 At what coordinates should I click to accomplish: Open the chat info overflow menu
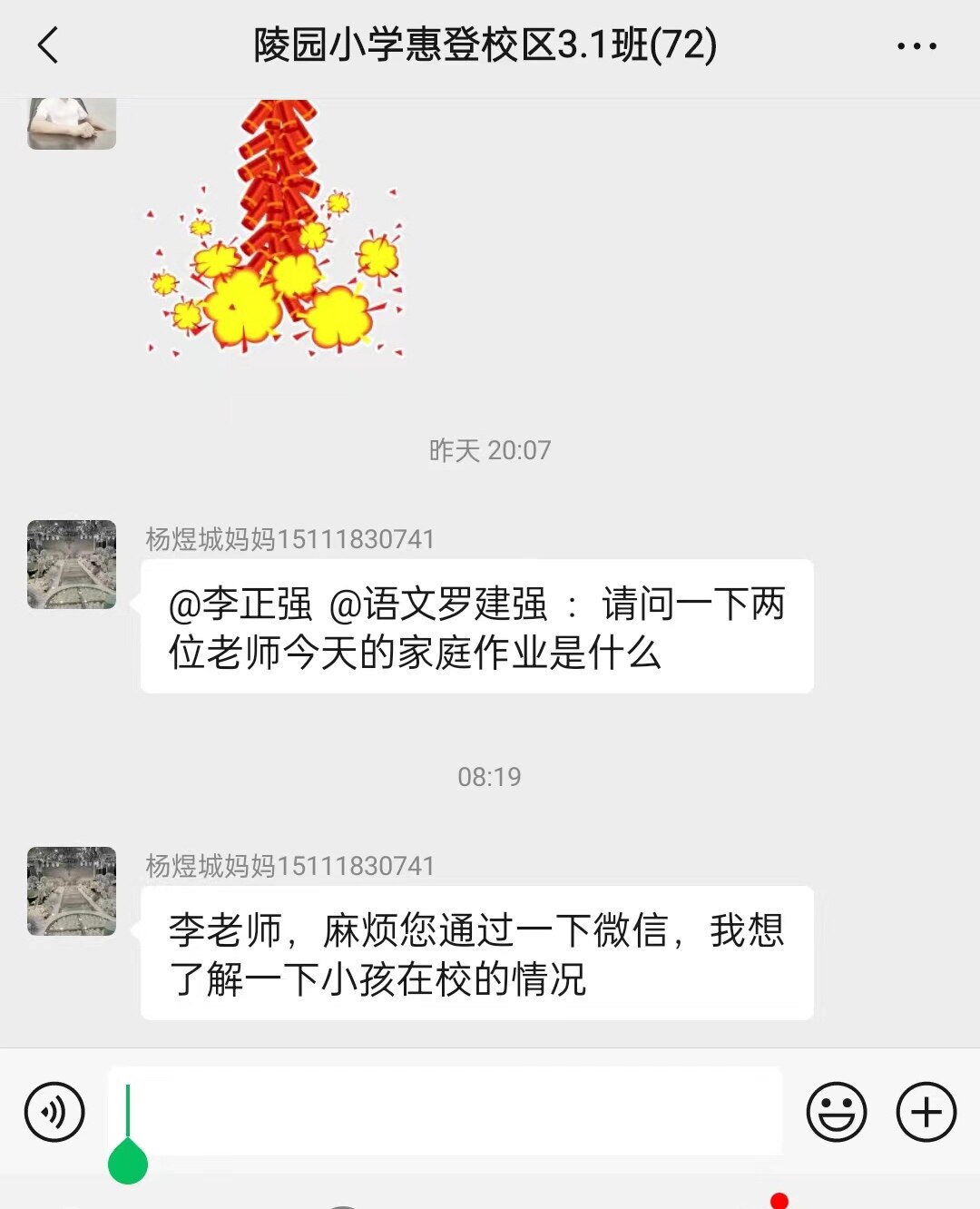[916, 46]
